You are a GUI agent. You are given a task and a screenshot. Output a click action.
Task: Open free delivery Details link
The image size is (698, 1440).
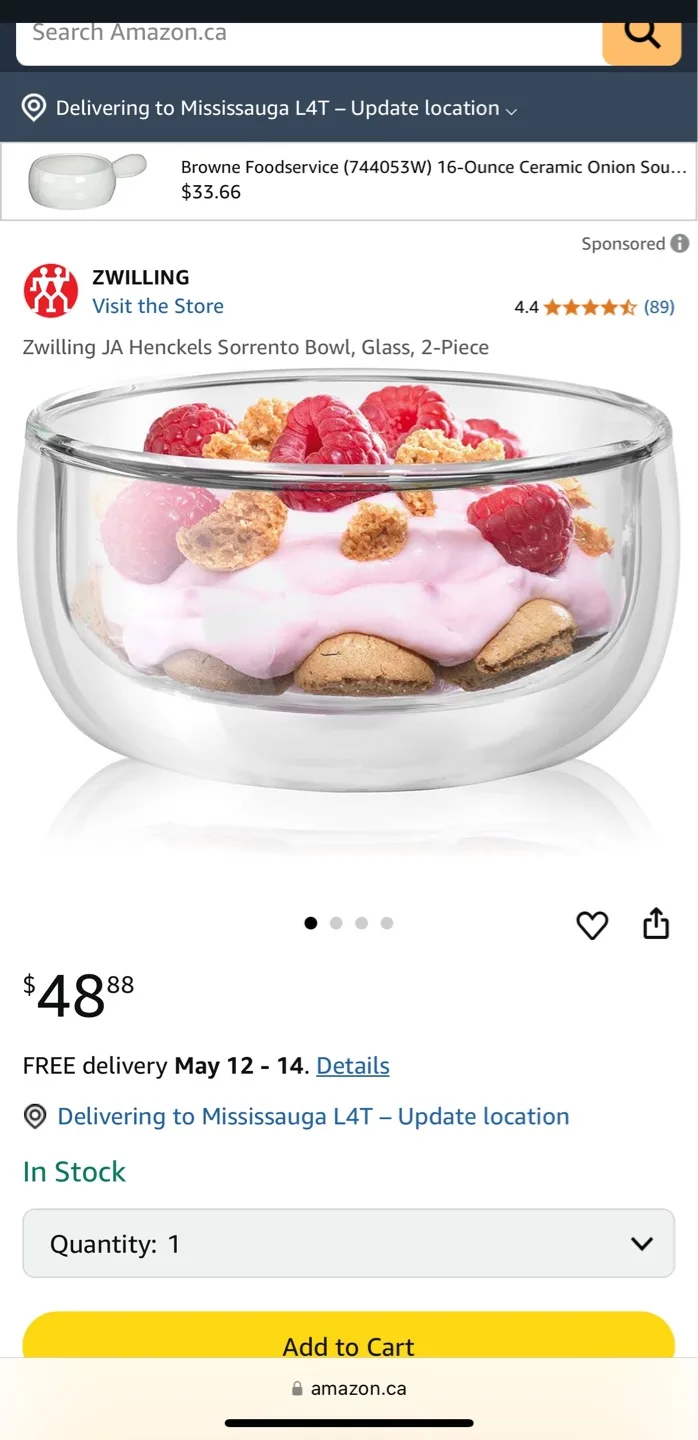pyautogui.click(x=352, y=1066)
